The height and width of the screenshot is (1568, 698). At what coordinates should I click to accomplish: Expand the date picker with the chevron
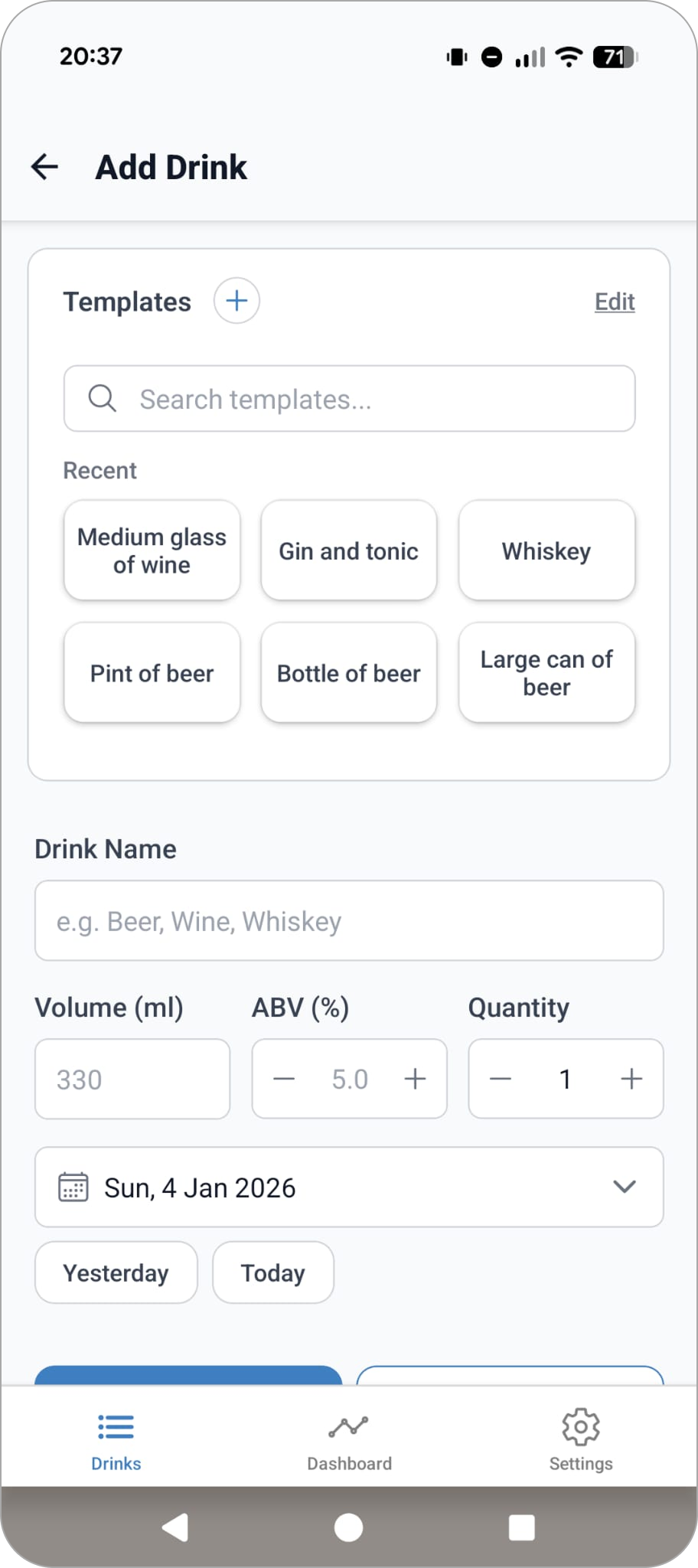tap(624, 1187)
